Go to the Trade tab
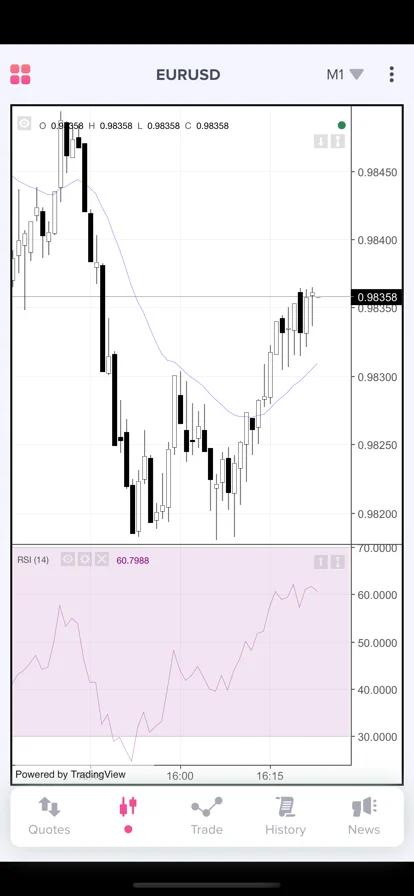Image resolution: width=414 pixels, height=896 pixels. pyautogui.click(x=206, y=816)
